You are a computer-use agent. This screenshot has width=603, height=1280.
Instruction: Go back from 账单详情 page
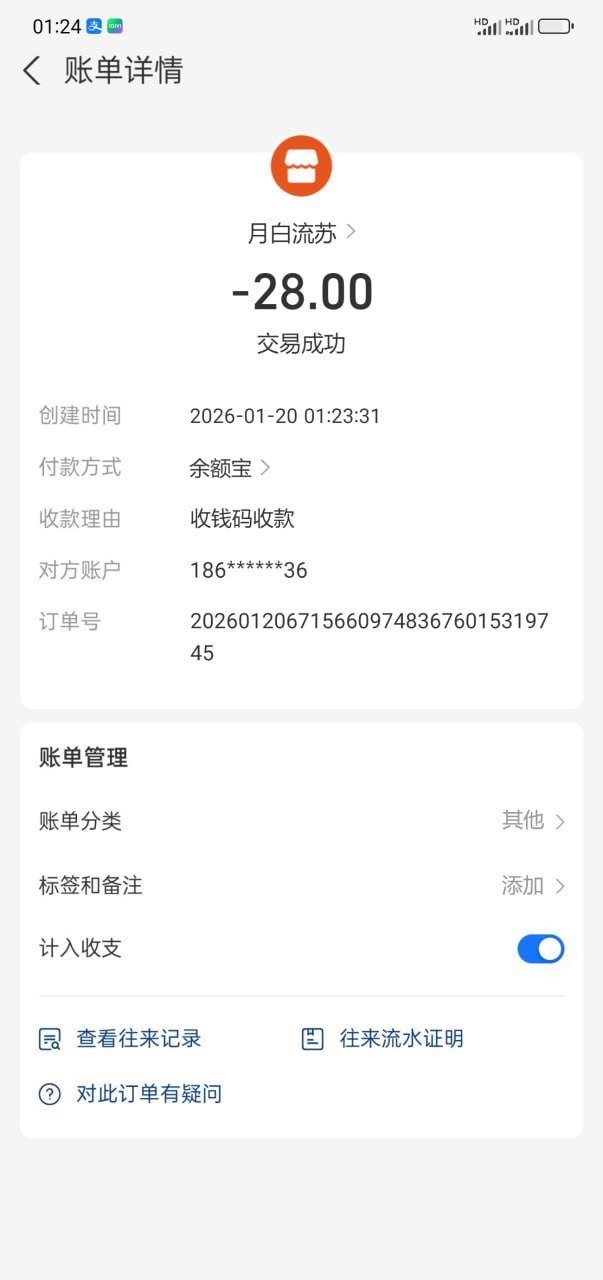click(x=32, y=70)
